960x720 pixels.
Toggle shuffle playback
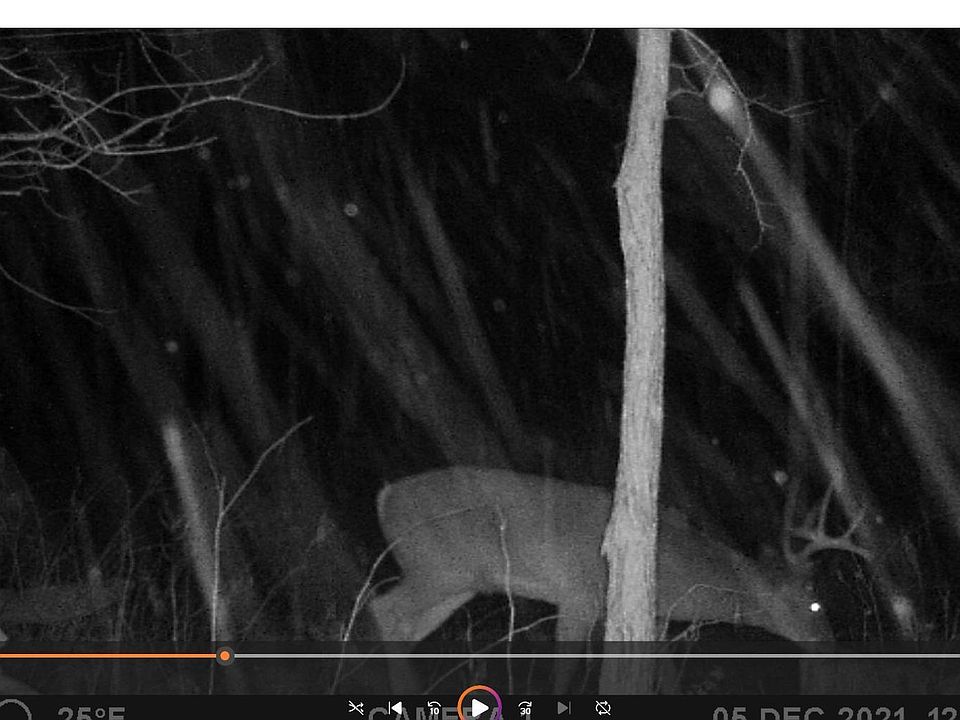click(355, 708)
